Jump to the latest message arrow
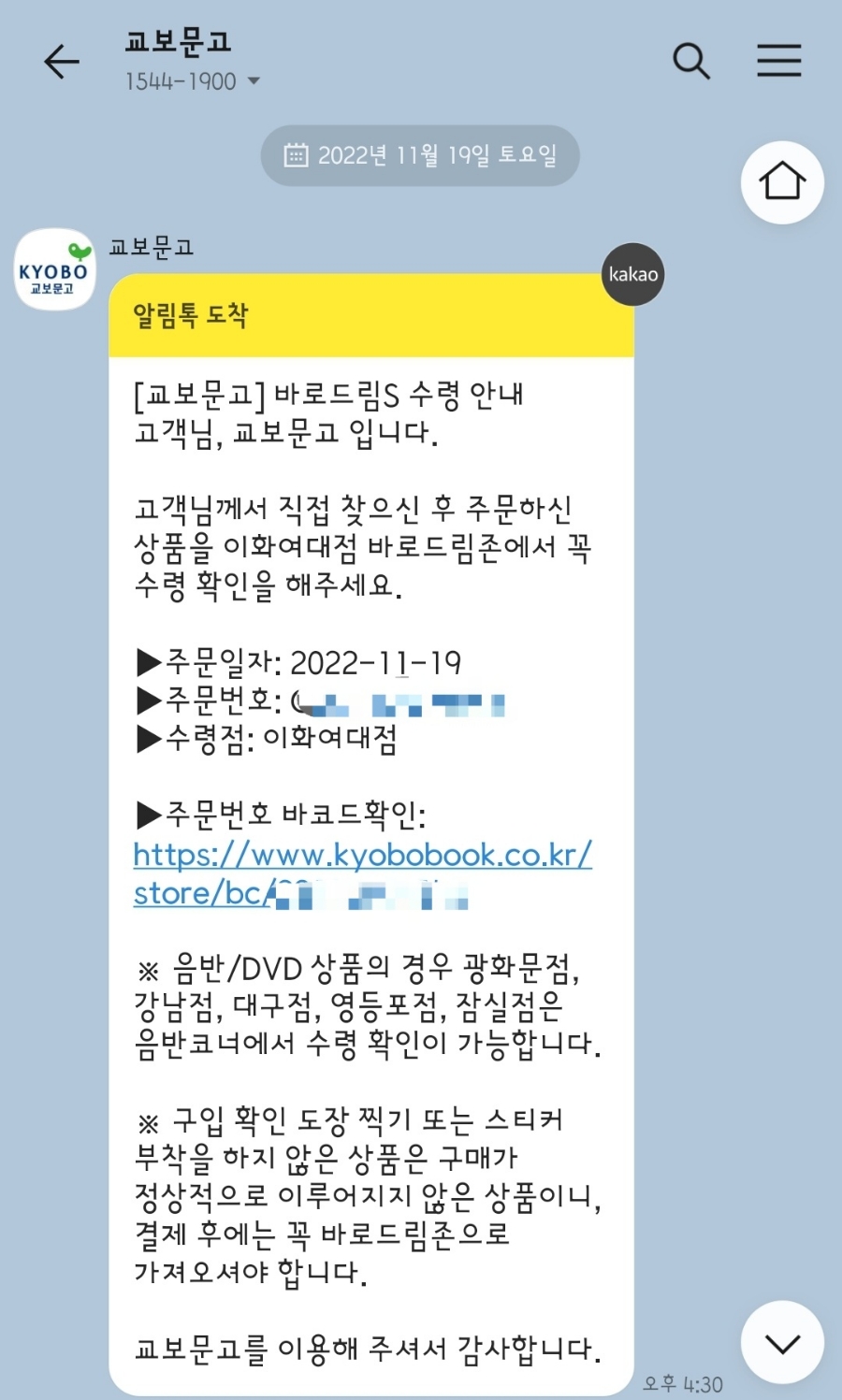 click(x=782, y=1342)
